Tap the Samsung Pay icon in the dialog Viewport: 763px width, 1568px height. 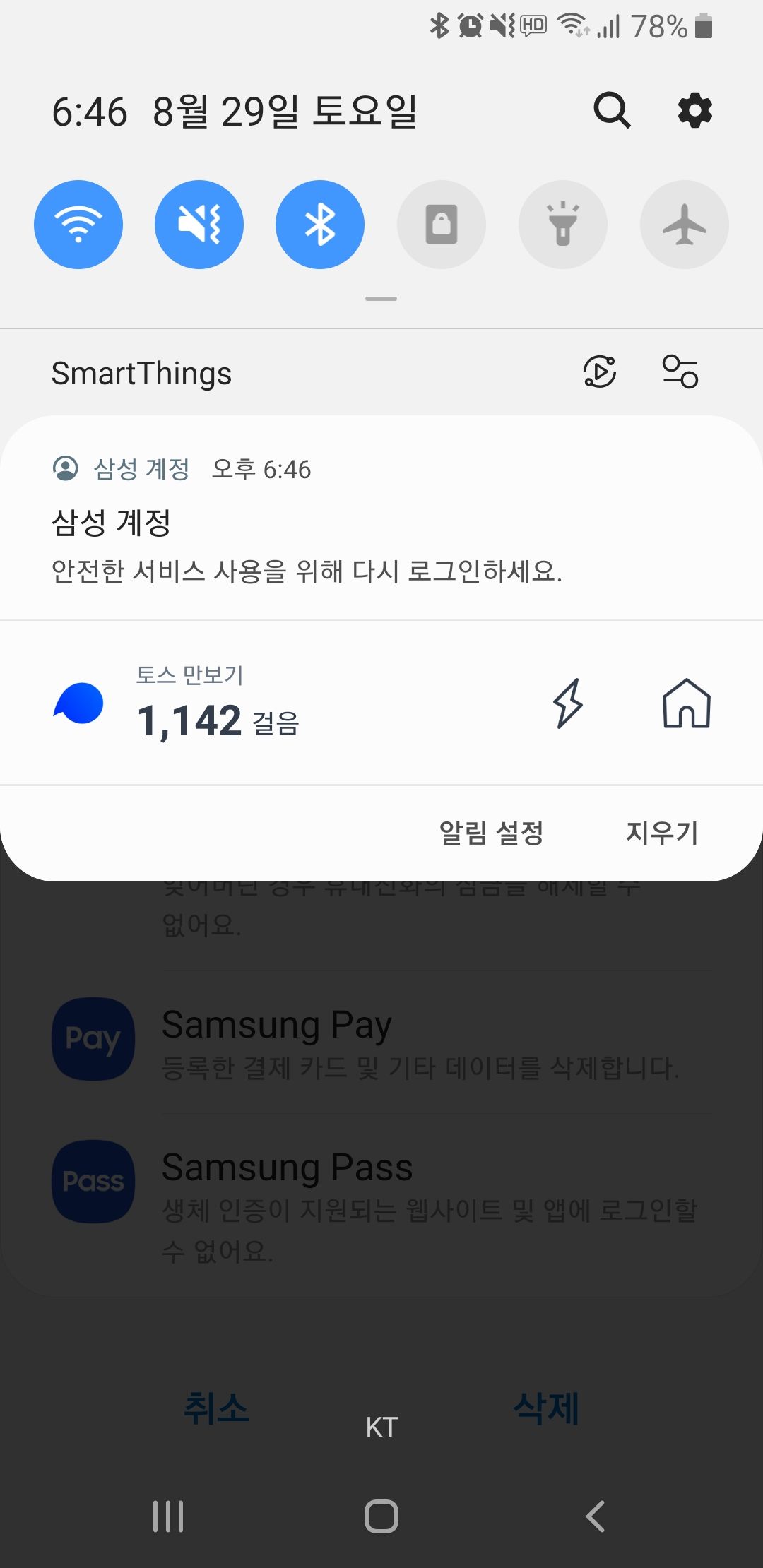pos(93,1038)
